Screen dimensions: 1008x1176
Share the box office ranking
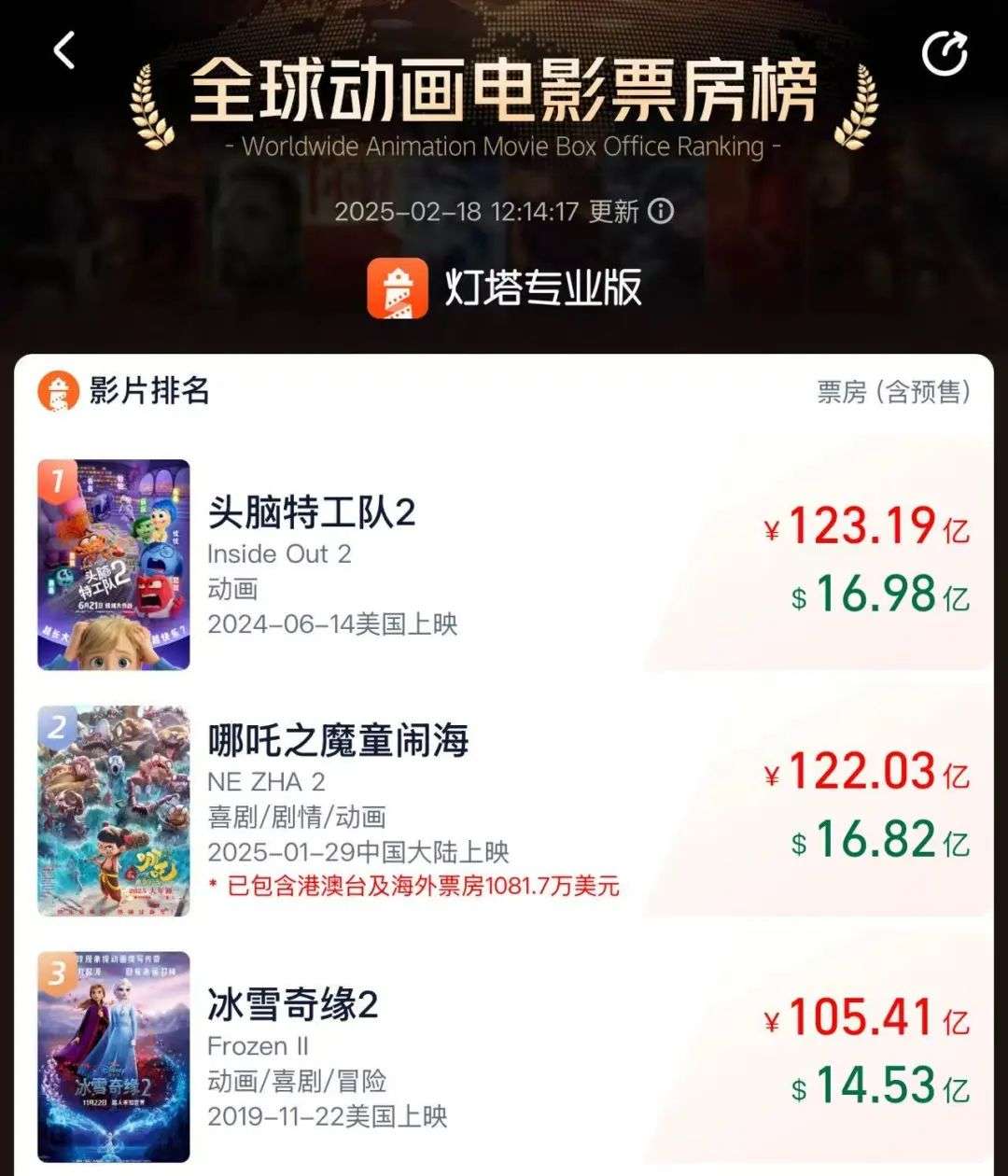point(945,53)
